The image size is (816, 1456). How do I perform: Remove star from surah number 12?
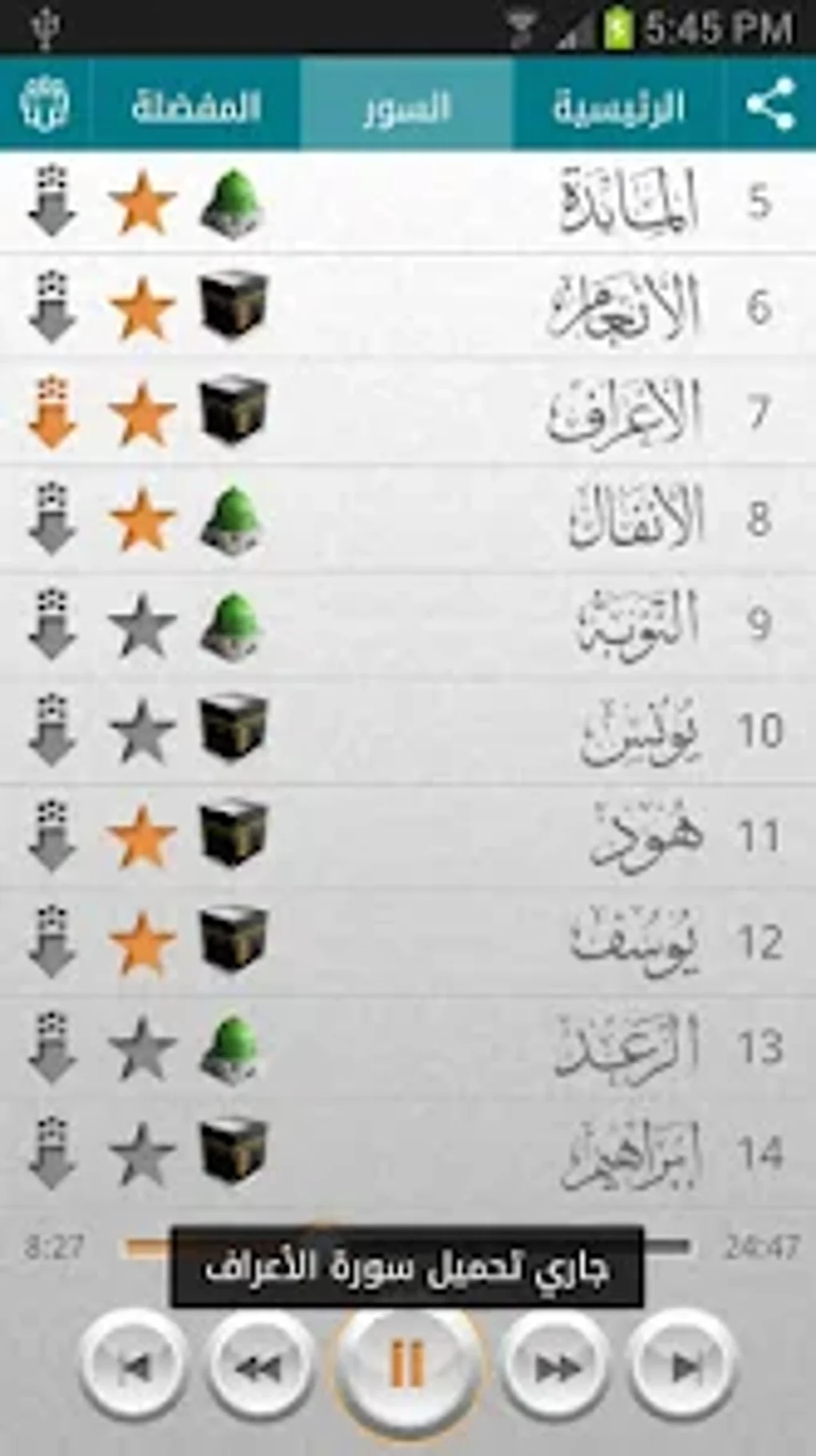(142, 943)
